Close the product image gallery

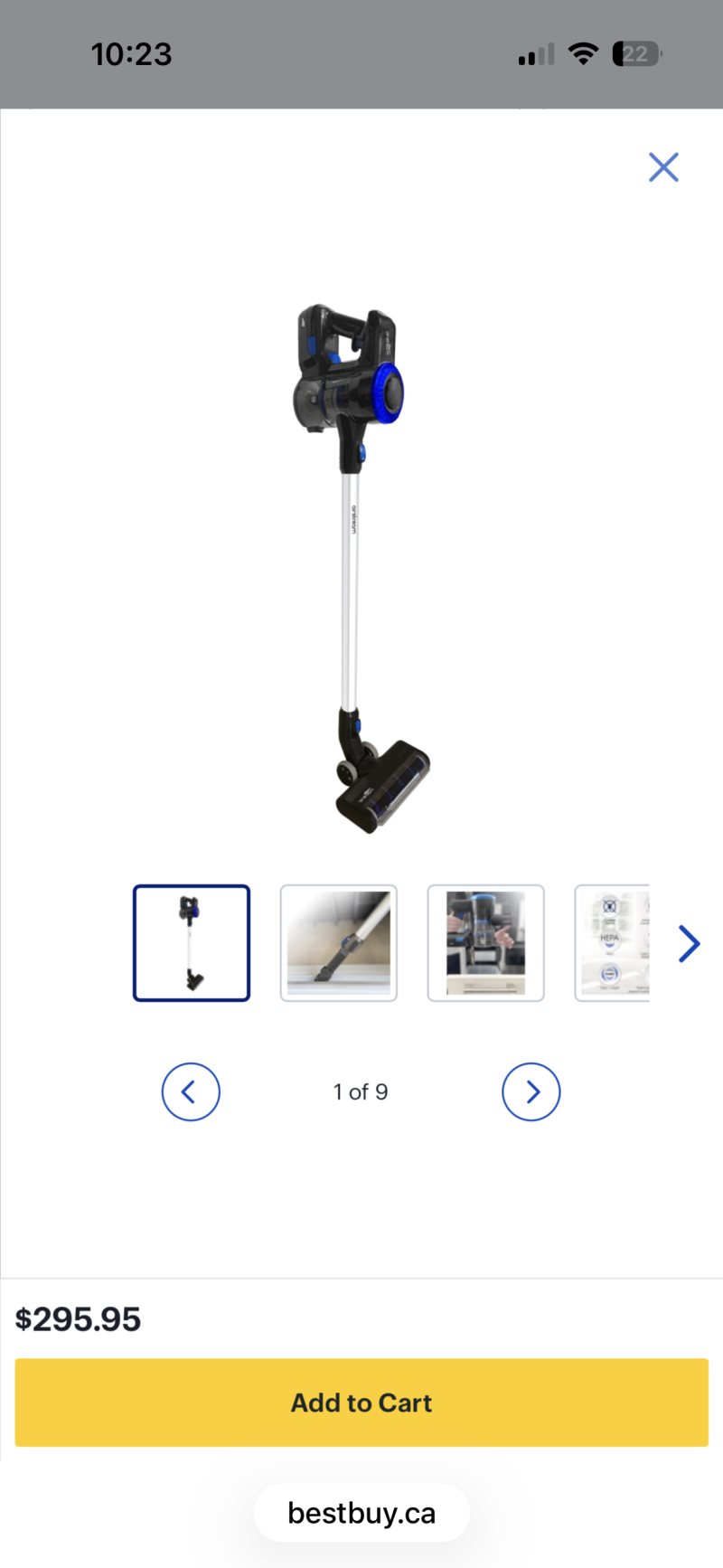(663, 167)
